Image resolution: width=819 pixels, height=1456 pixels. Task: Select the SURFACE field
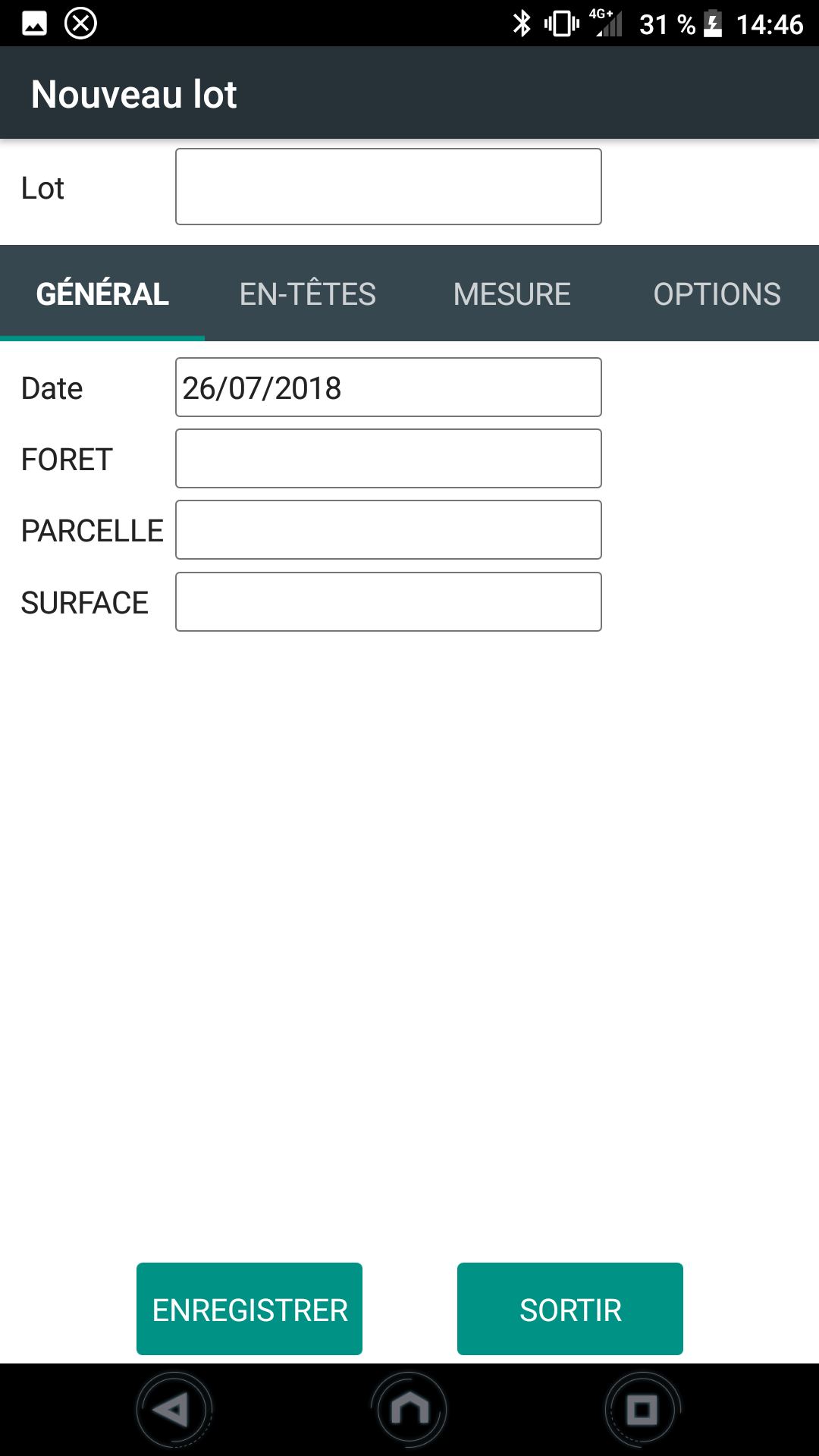tap(388, 602)
